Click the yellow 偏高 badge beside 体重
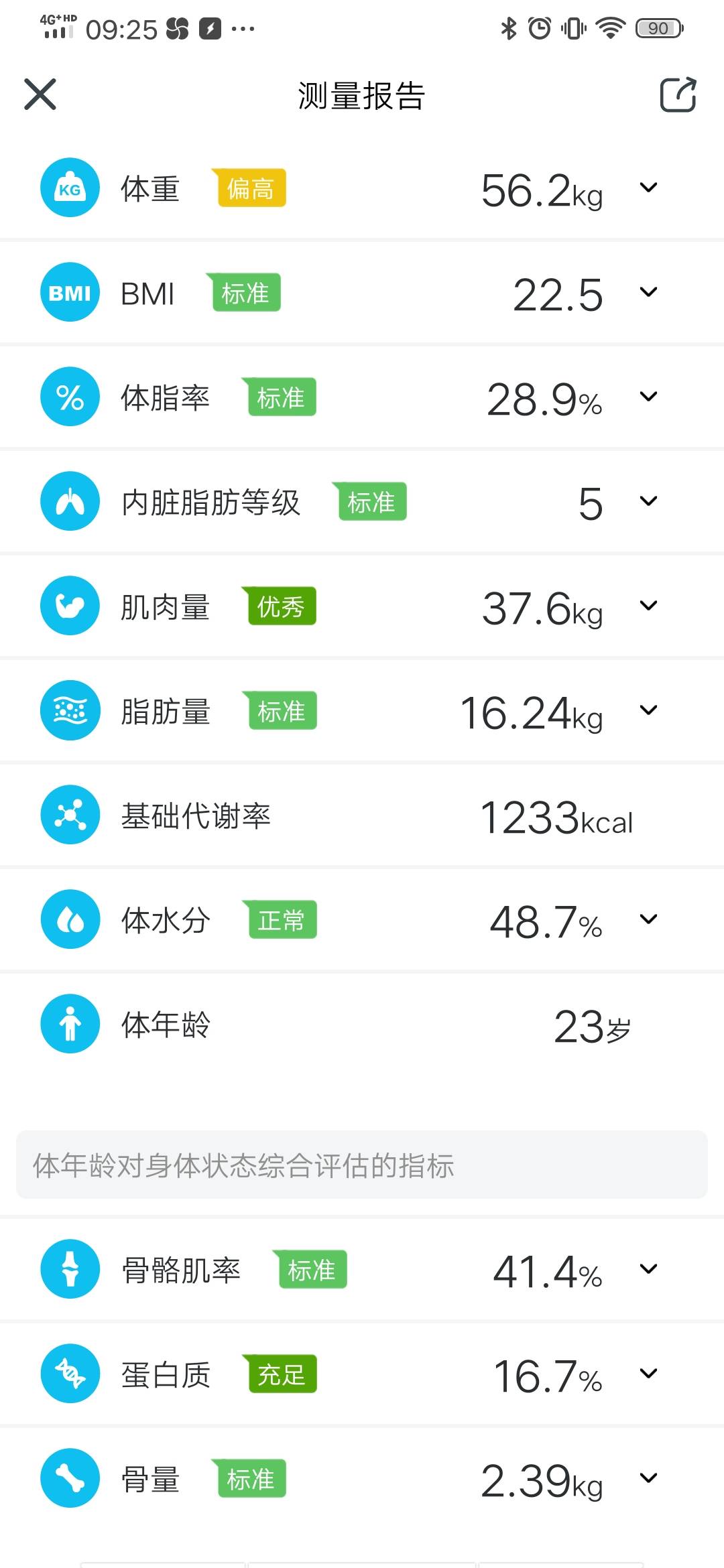The width and height of the screenshot is (724, 1568). (x=249, y=188)
